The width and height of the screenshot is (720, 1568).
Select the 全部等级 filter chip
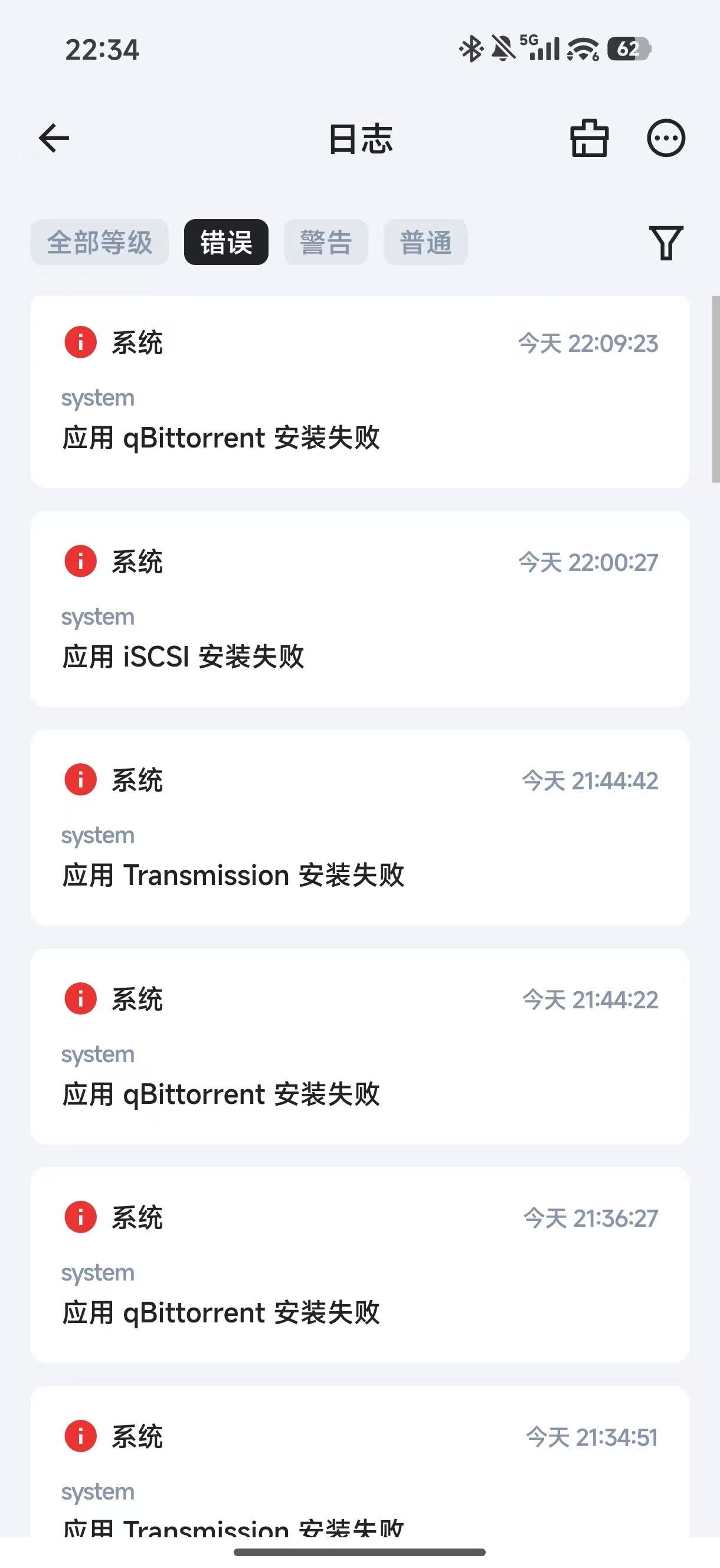coord(99,241)
